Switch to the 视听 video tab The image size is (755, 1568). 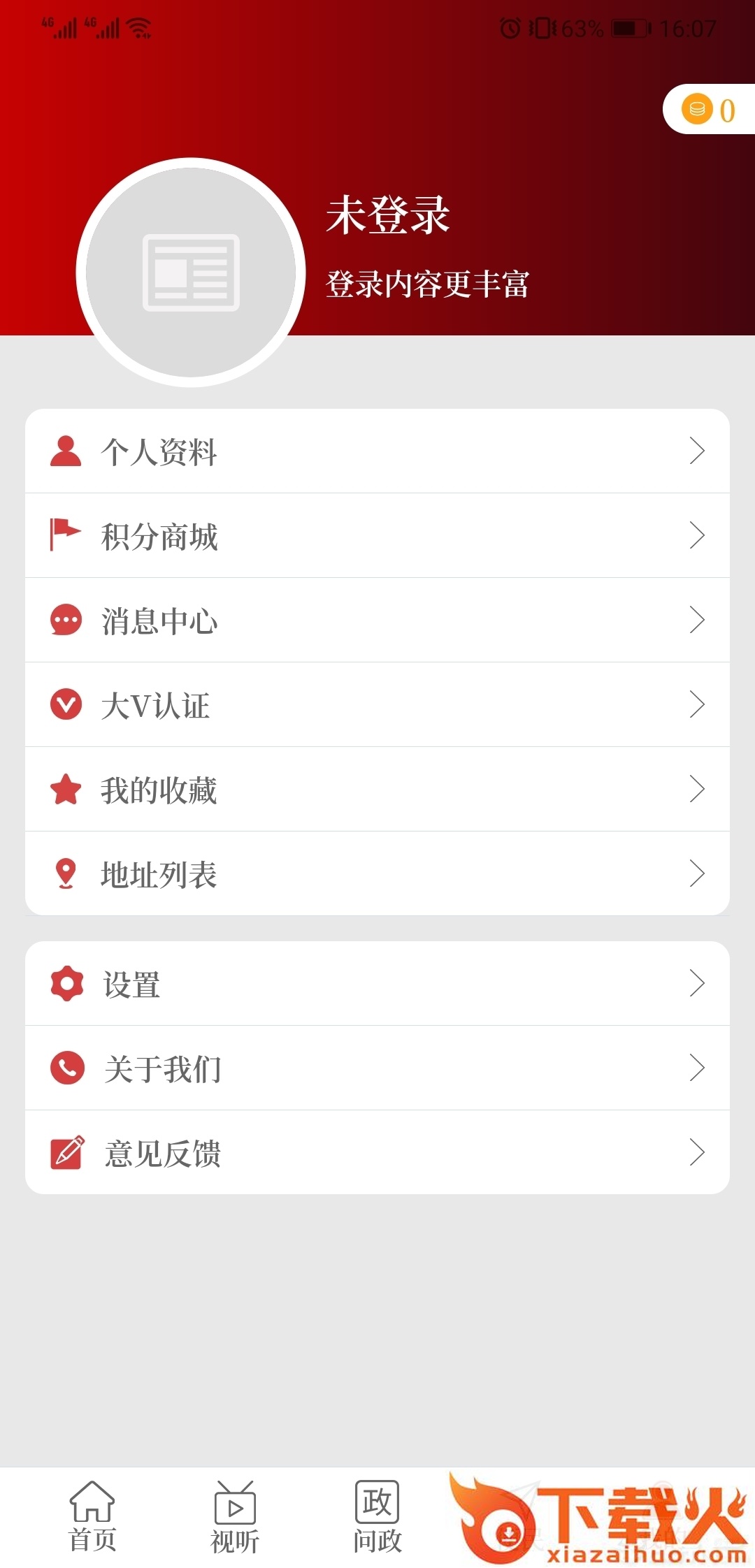235,1516
